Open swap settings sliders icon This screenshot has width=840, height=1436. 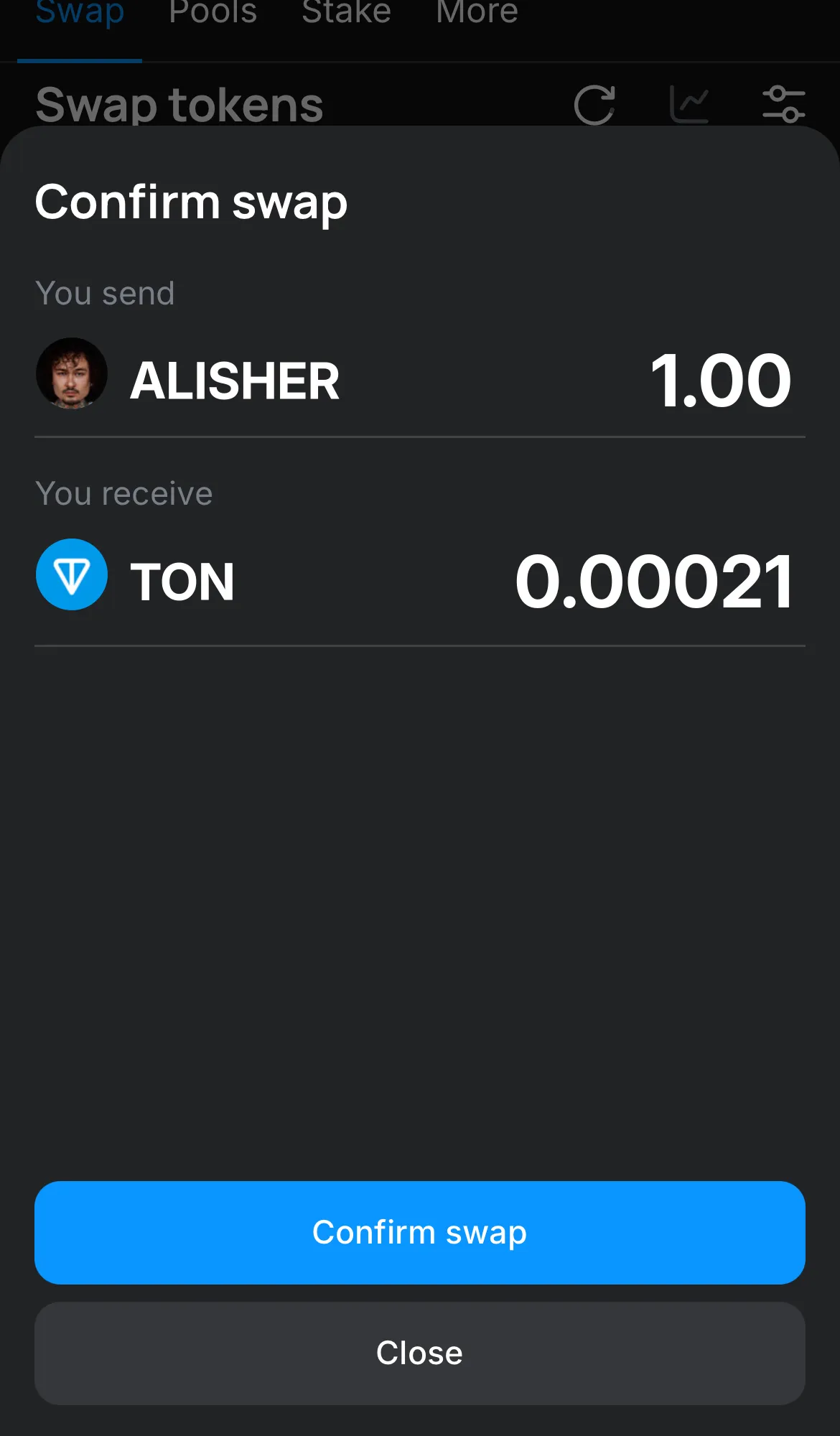783,105
